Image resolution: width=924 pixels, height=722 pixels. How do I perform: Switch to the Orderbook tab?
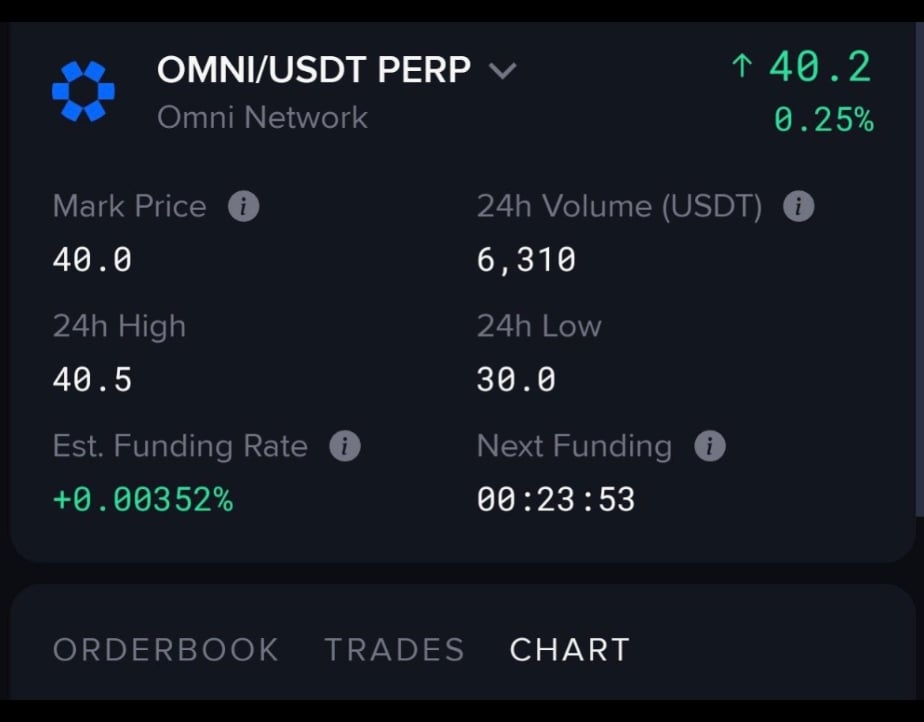click(165, 649)
